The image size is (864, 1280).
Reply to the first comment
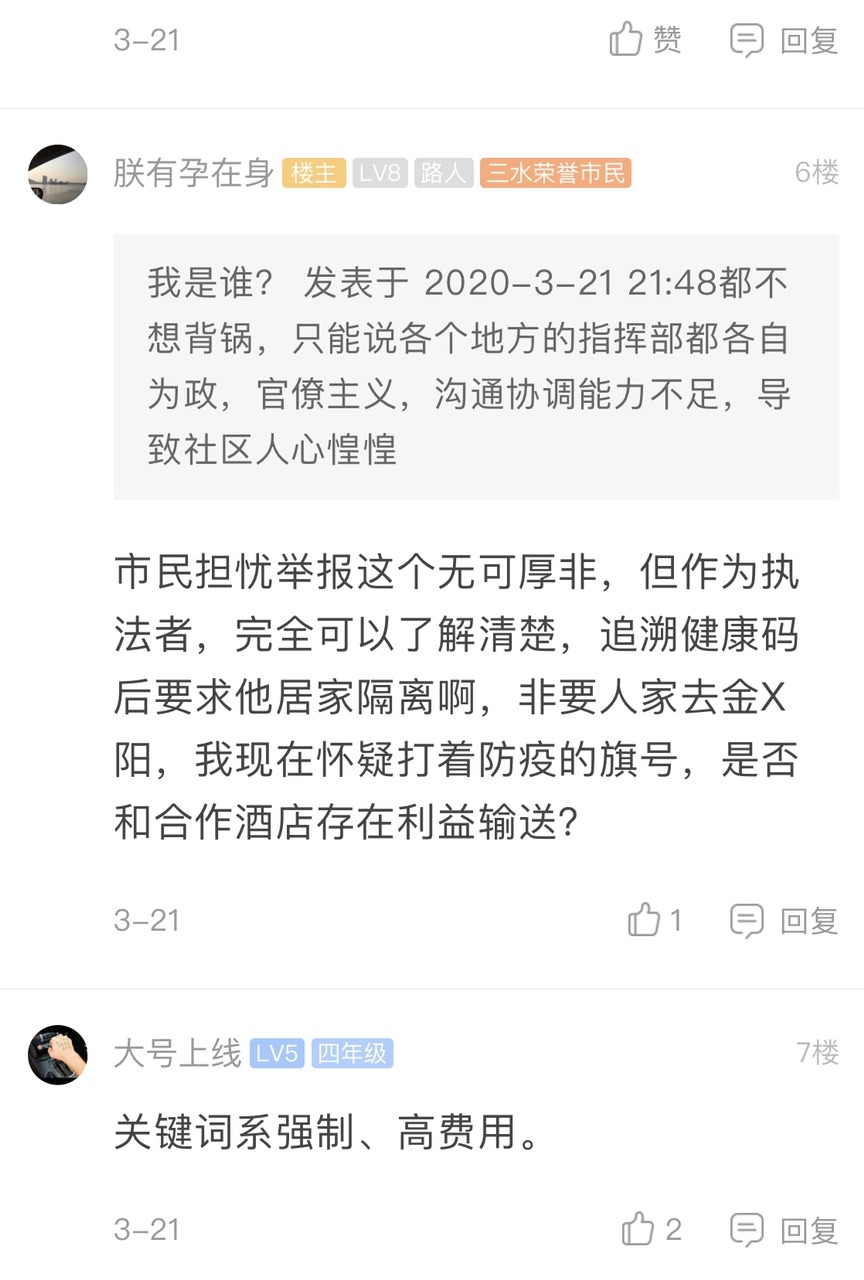click(783, 40)
